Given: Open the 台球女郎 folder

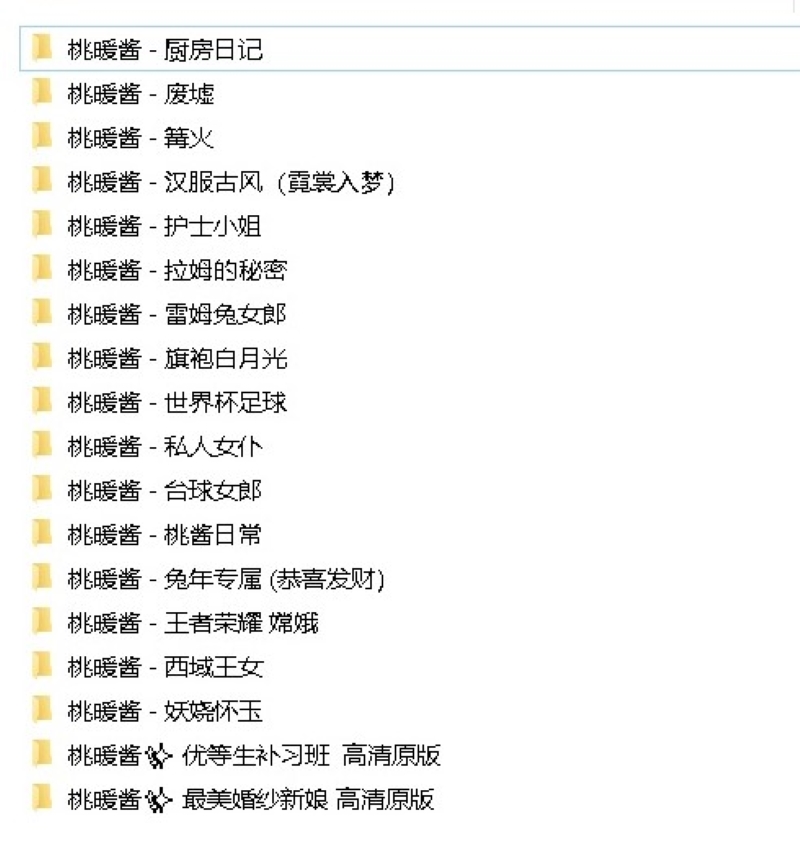Looking at the screenshot, I should (x=165, y=490).
